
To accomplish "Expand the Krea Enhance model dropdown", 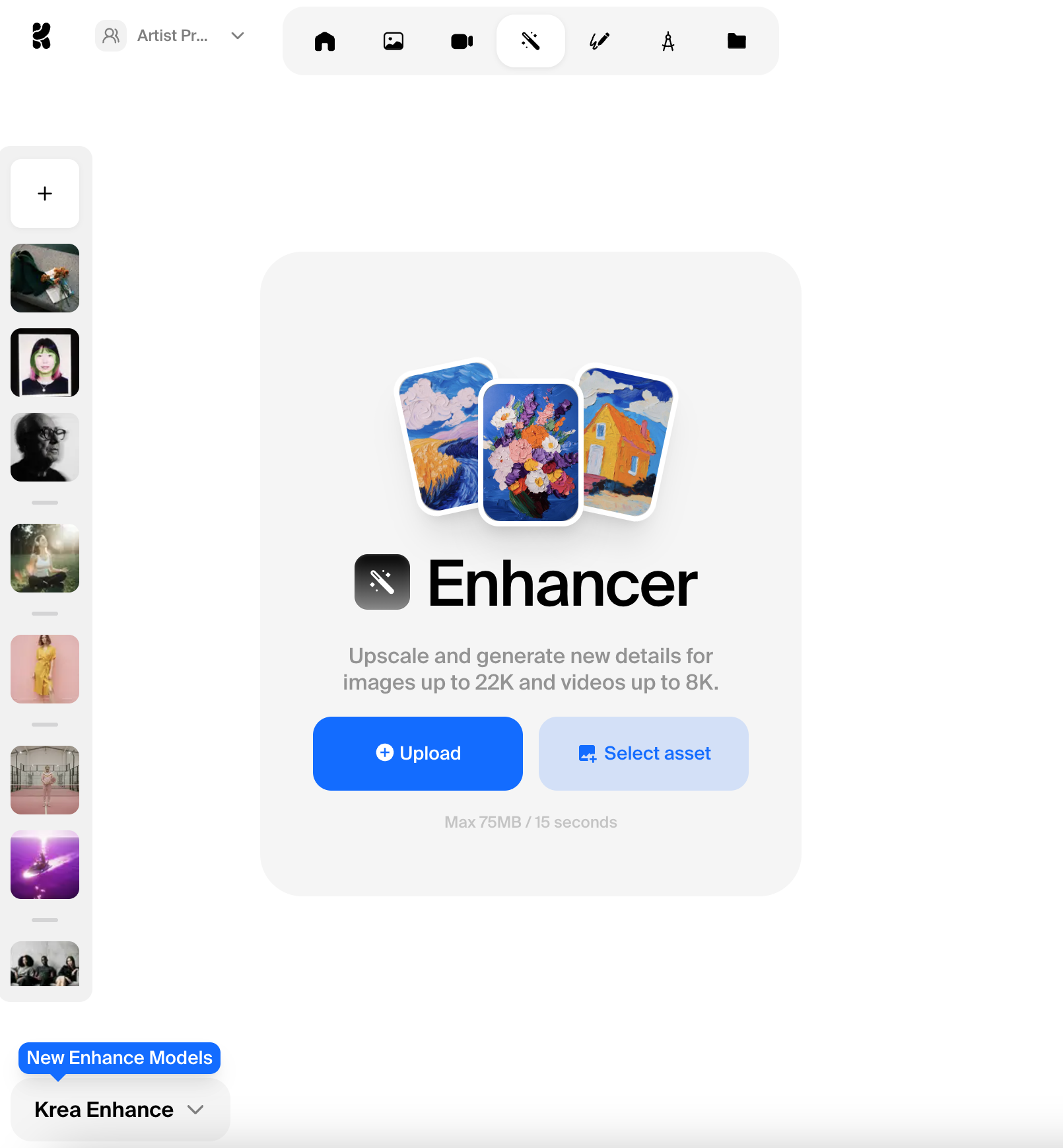I will 120,1110.
